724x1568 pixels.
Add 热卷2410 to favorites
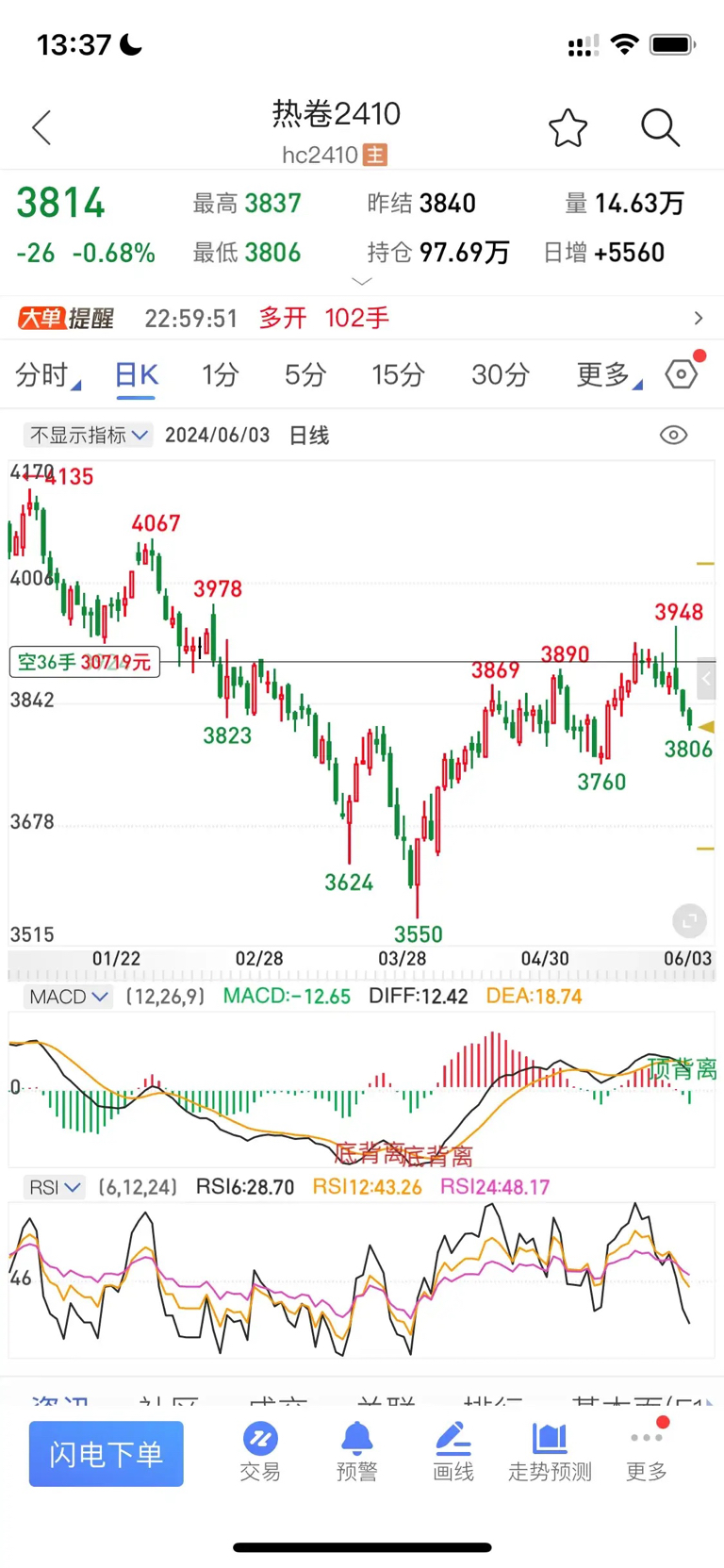[568, 128]
